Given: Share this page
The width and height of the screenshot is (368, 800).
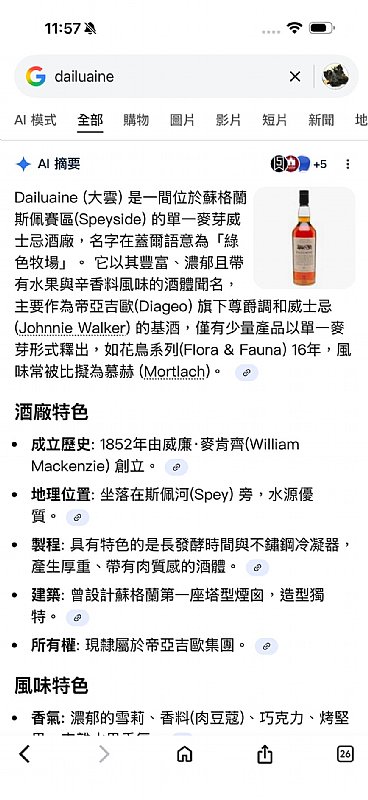Looking at the screenshot, I should (264, 754).
